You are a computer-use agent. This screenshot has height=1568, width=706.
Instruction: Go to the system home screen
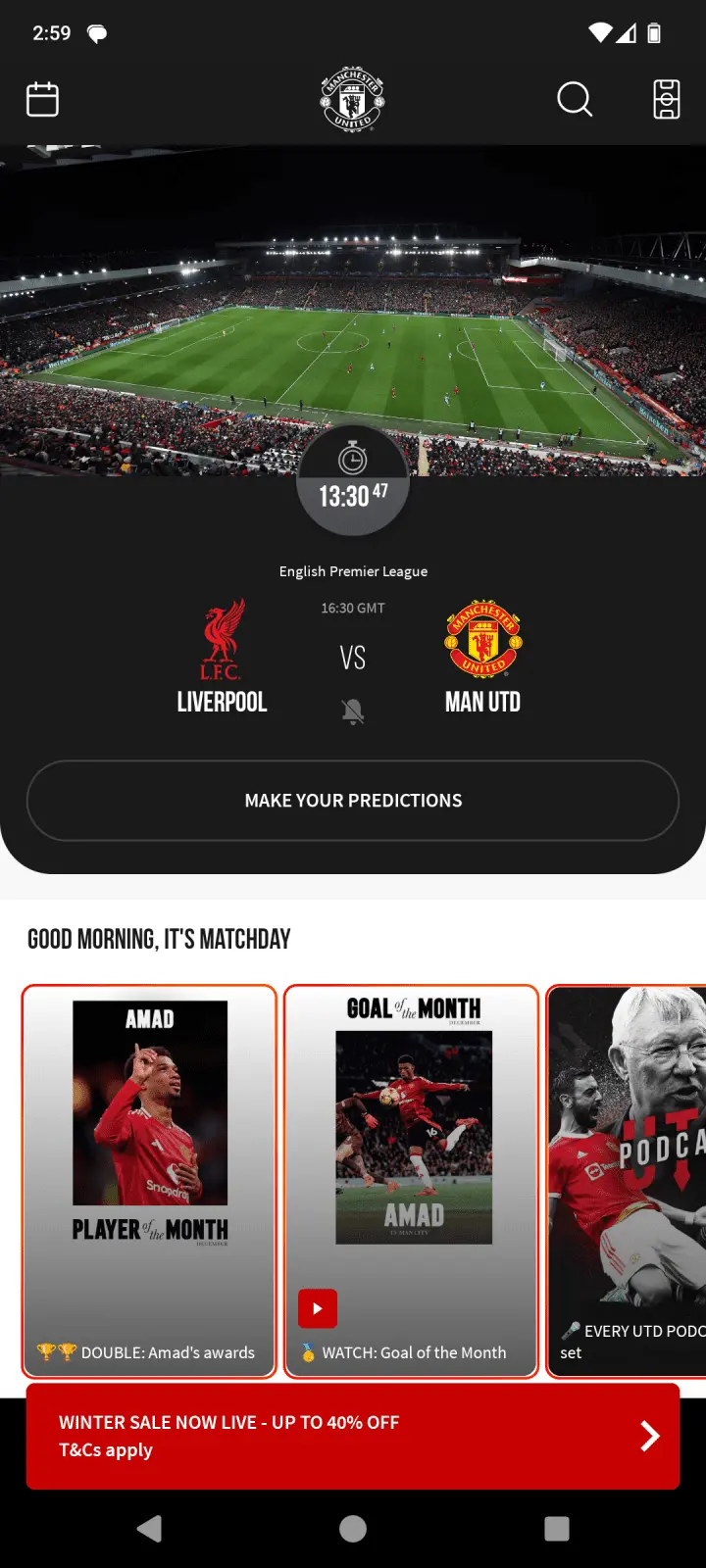[353, 1529]
